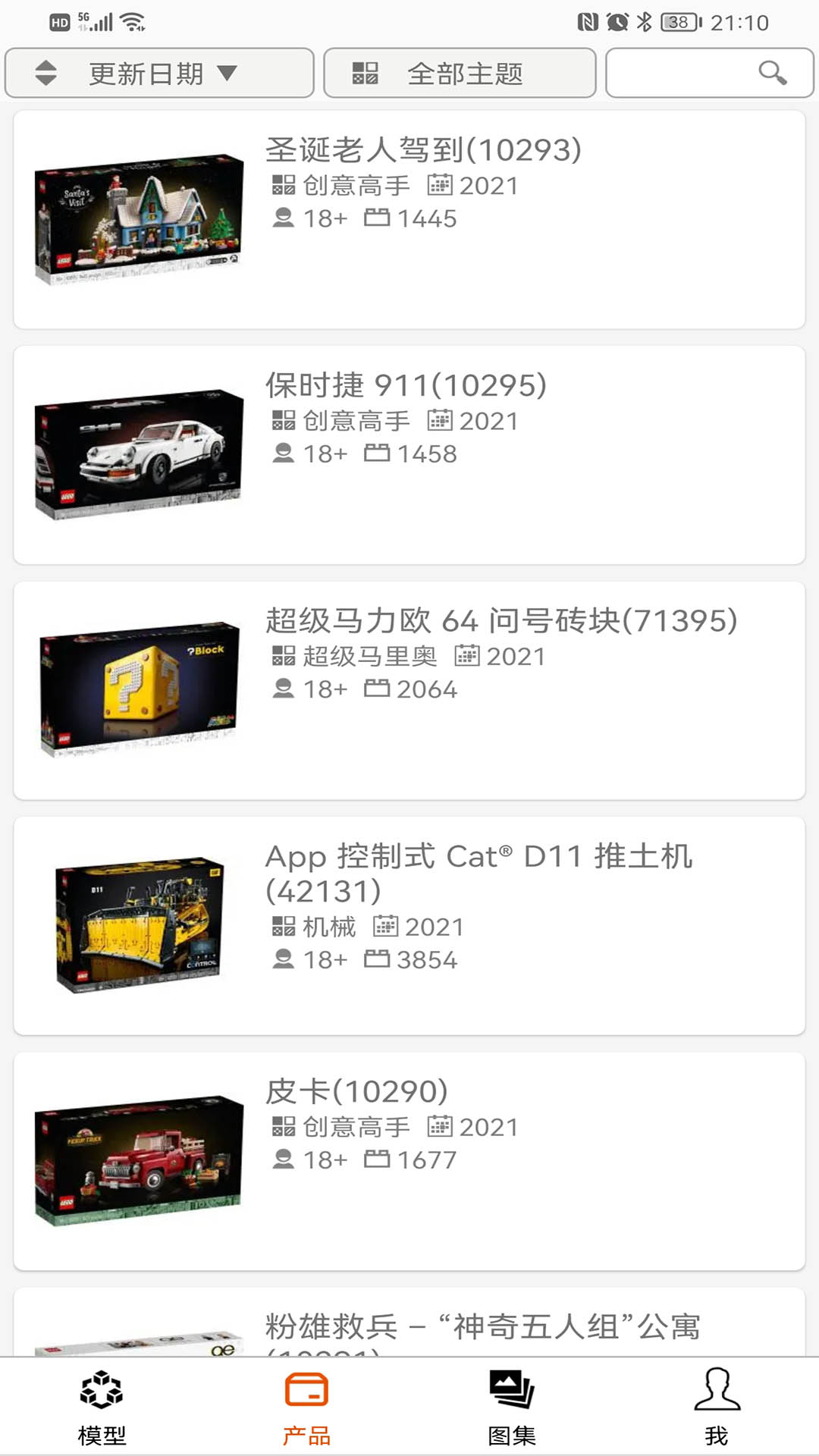
Task: Tap the search magnifier icon
Action: (770, 74)
